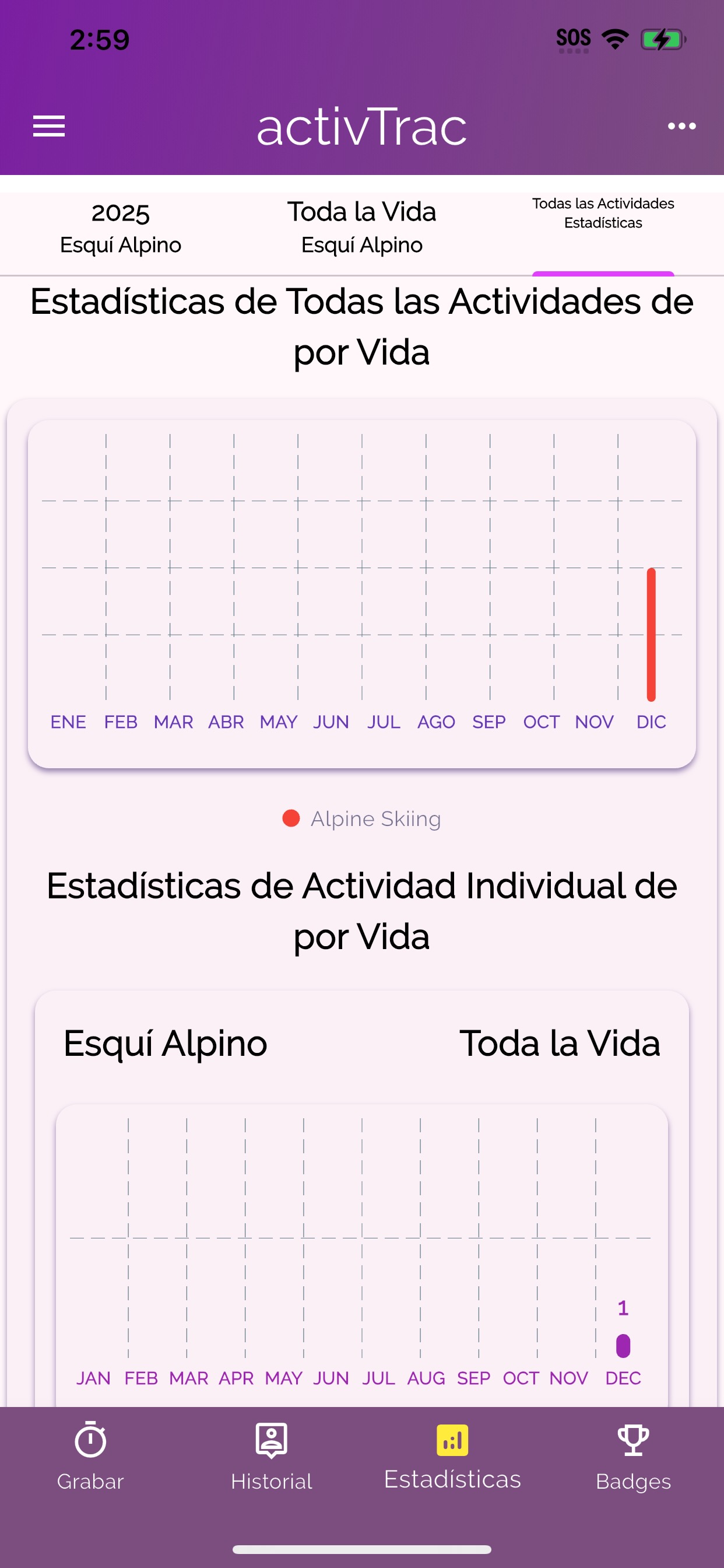View the Badges tab
Screen dimensions: 724x1568
[633, 1456]
